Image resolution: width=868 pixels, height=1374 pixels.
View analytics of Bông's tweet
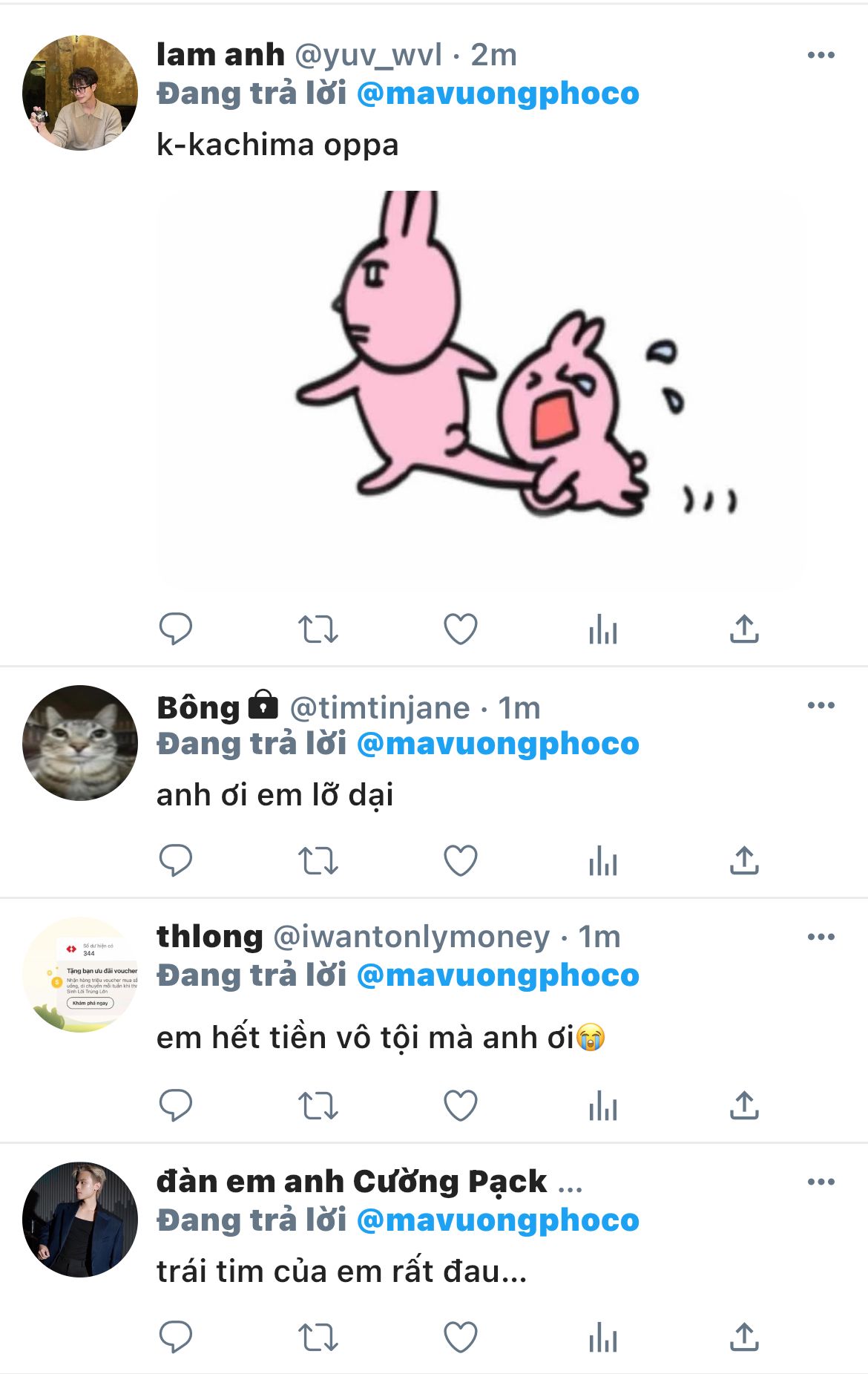[602, 861]
